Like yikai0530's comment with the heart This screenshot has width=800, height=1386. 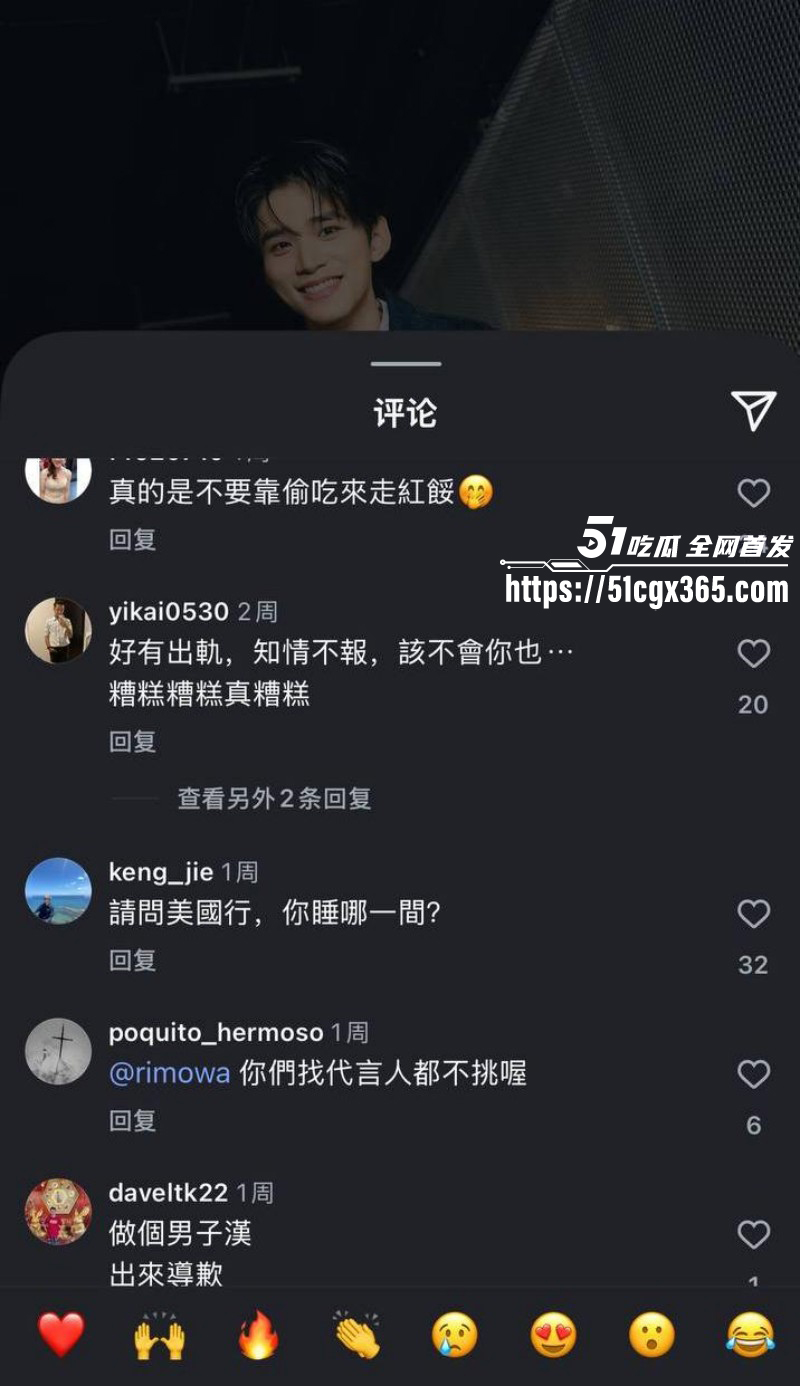752,653
